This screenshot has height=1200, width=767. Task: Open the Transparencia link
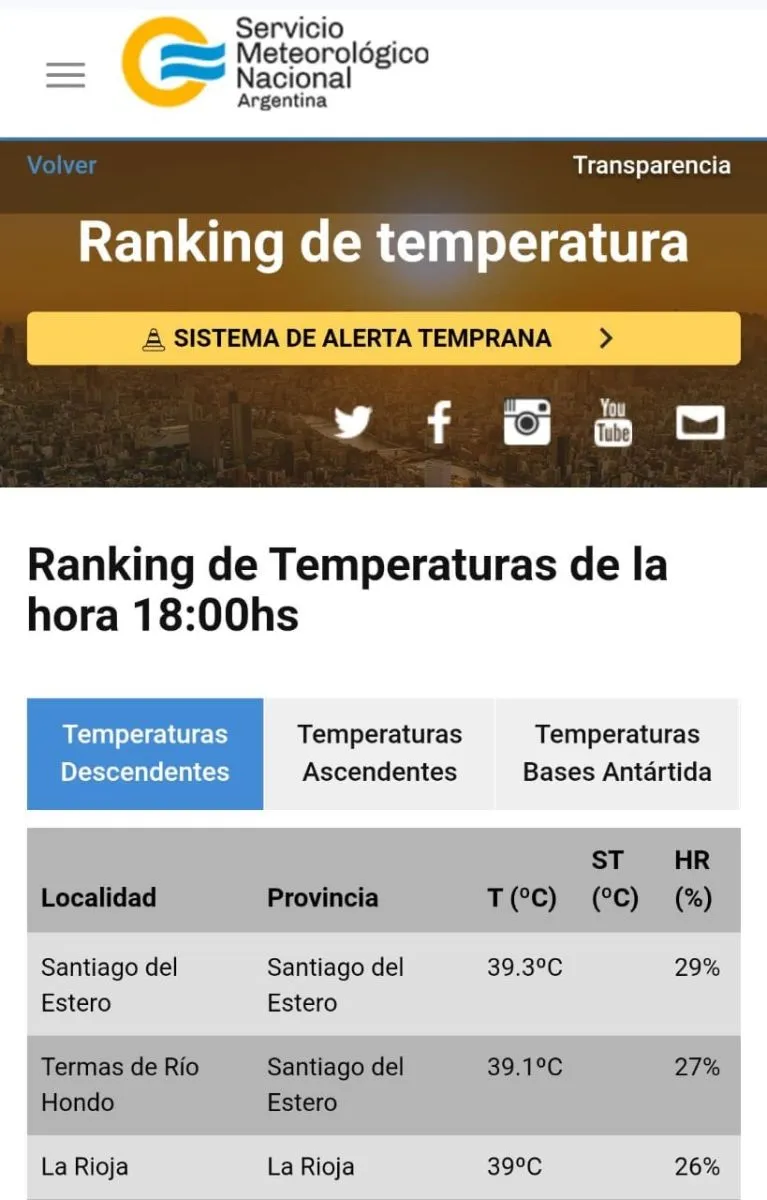pos(651,165)
